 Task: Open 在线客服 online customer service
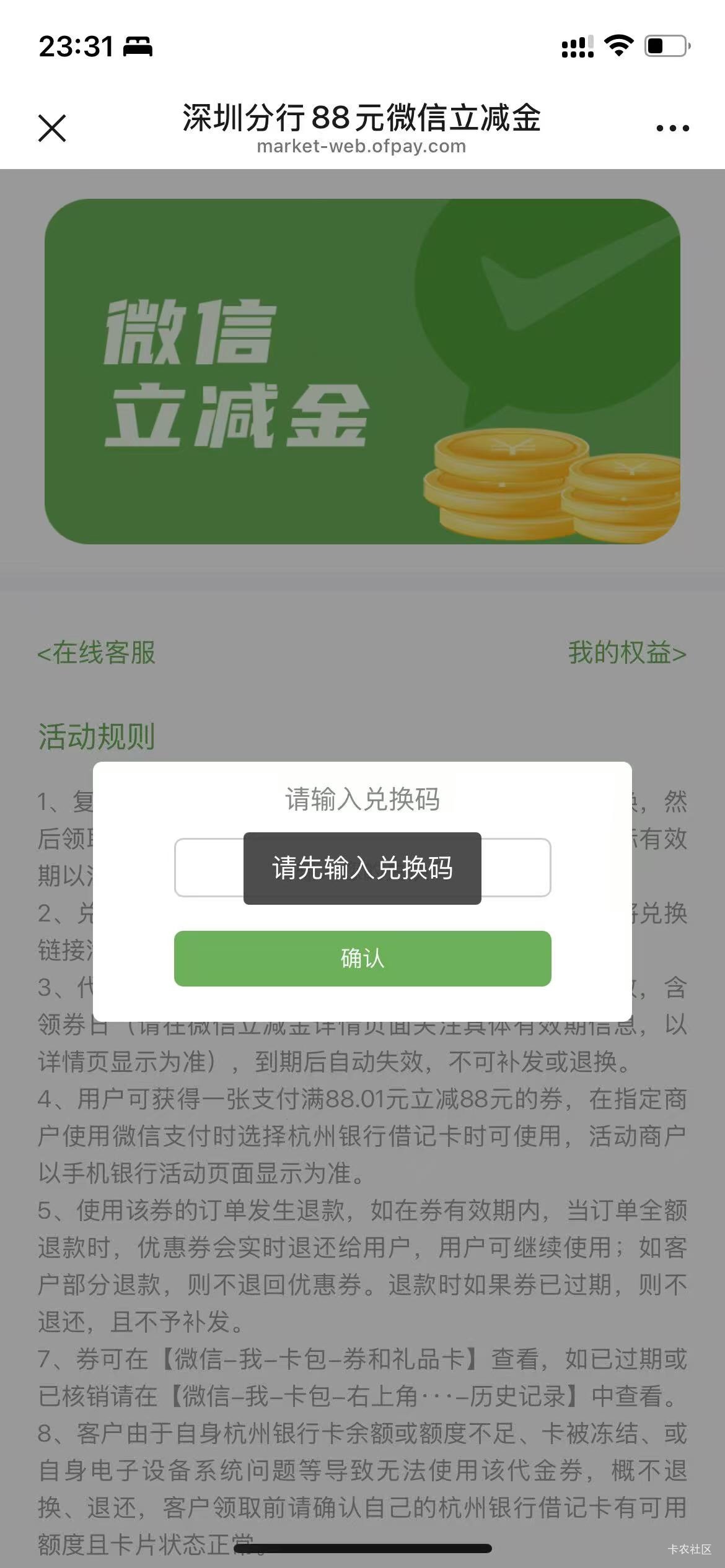point(97,653)
